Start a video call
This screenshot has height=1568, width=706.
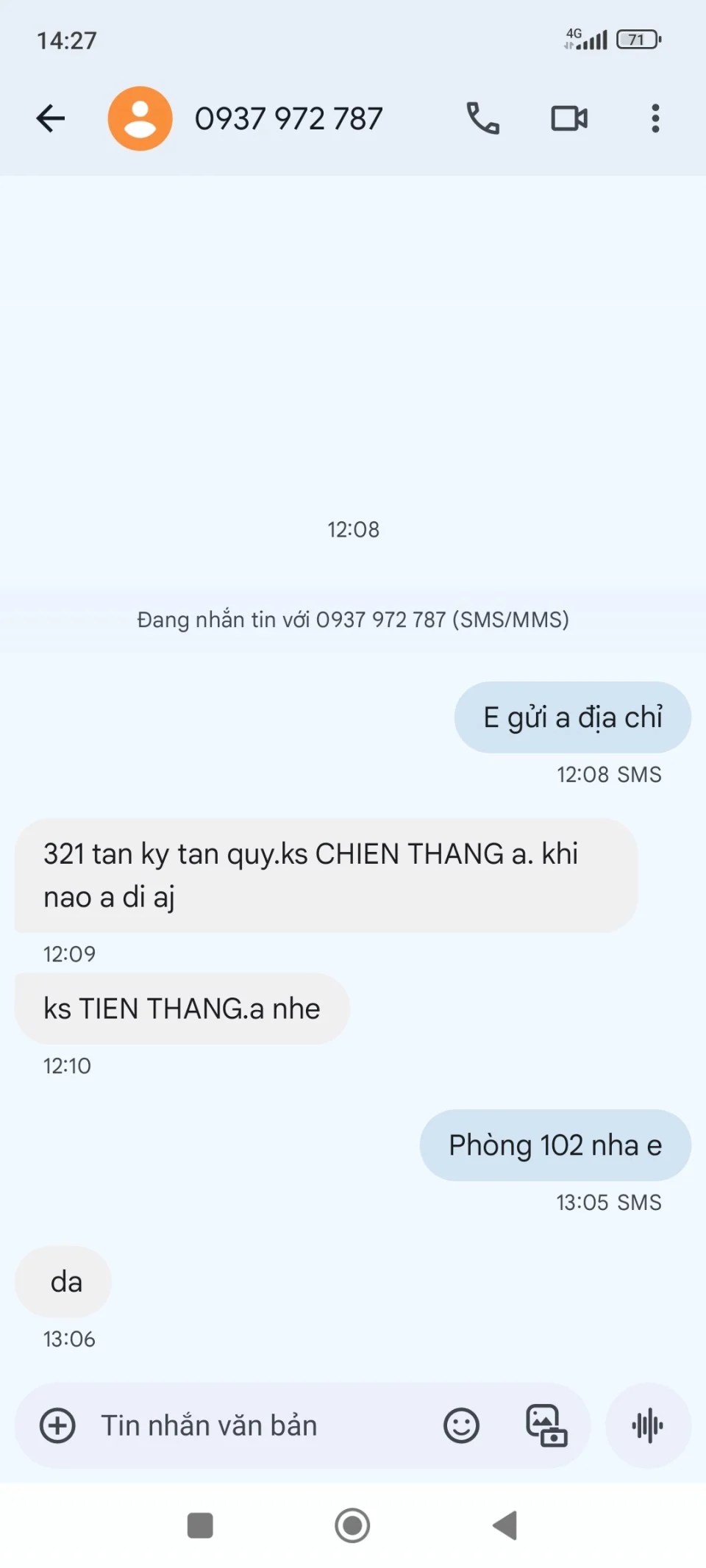569,118
